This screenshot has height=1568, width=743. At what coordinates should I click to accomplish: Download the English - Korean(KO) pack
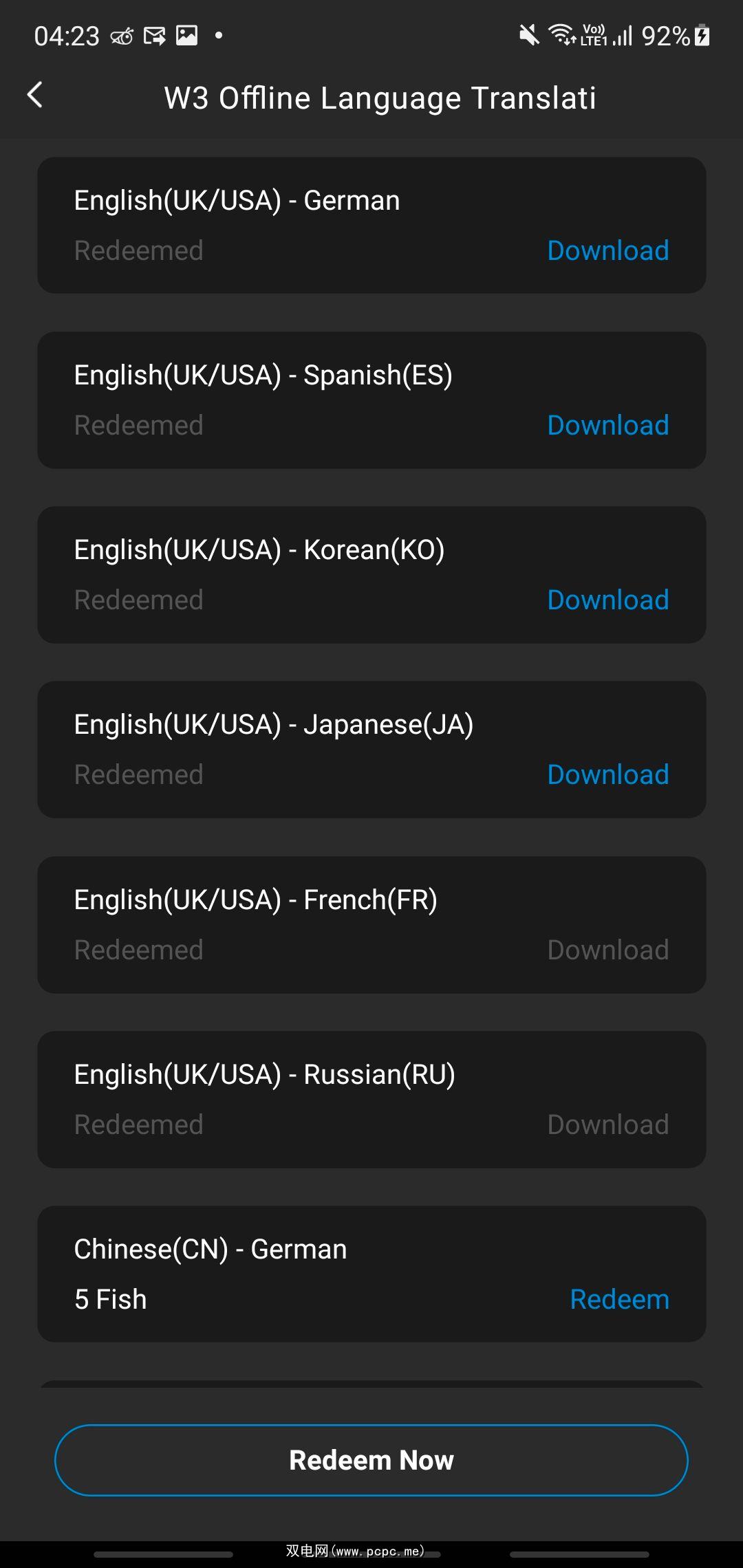click(607, 600)
